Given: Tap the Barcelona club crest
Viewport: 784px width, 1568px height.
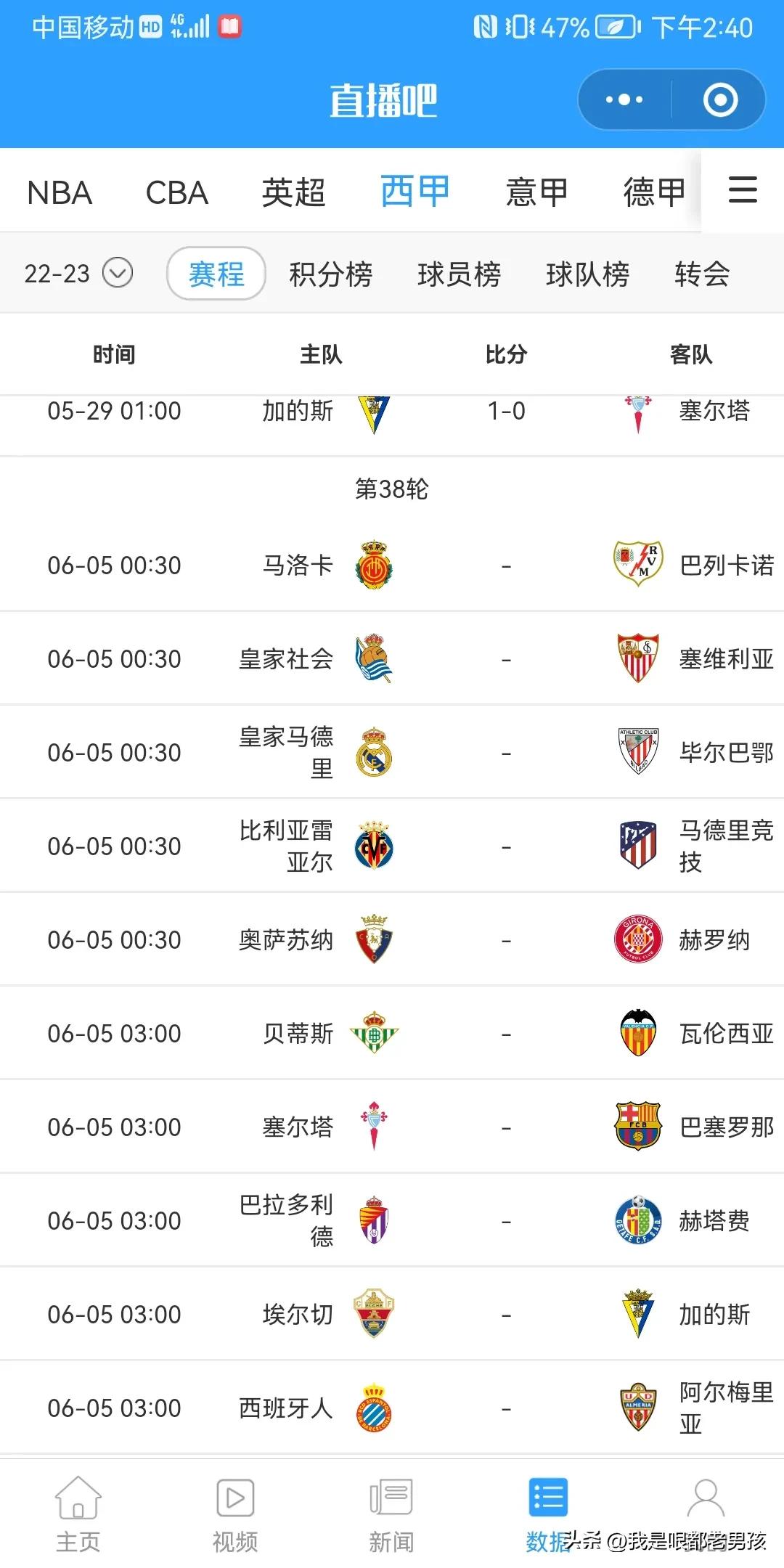Looking at the screenshot, I should pos(637,1125).
